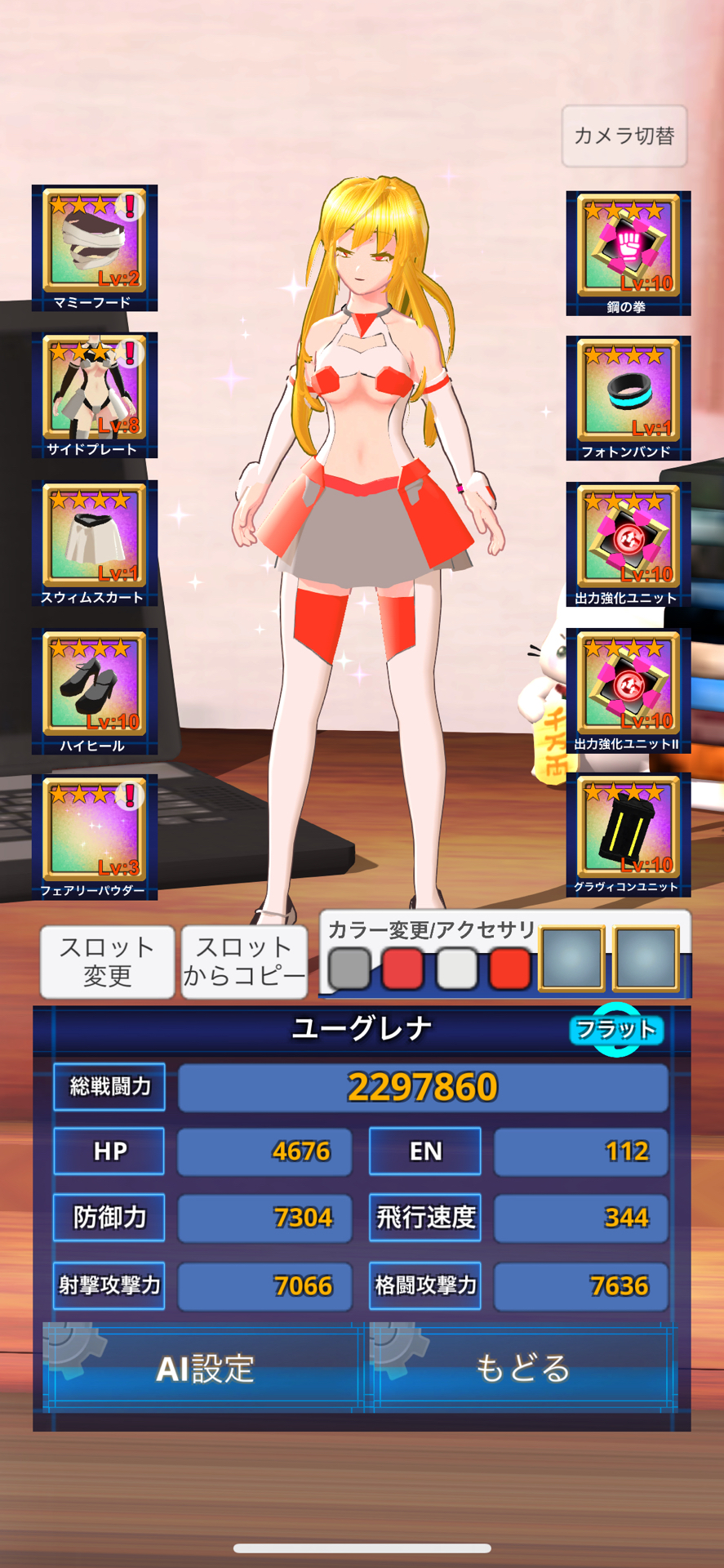Image resolution: width=724 pixels, height=1568 pixels.
Task: Tap the カメラ切替 camera switch button
Action: (624, 136)
